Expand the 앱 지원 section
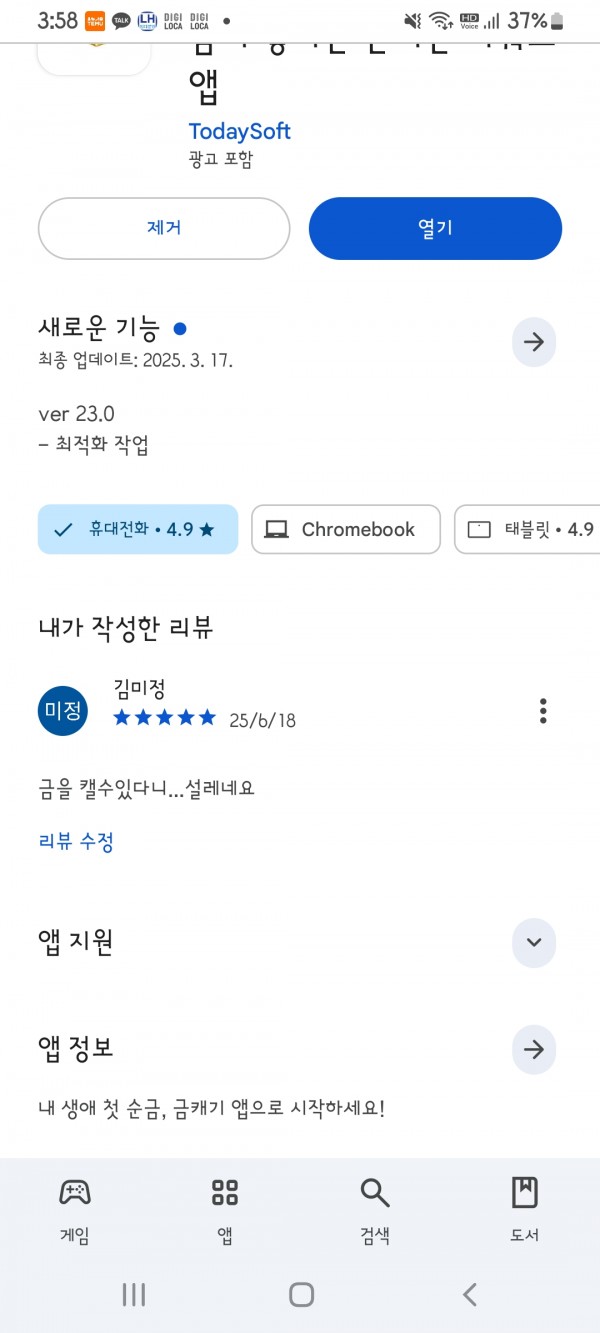 [534, 942]
